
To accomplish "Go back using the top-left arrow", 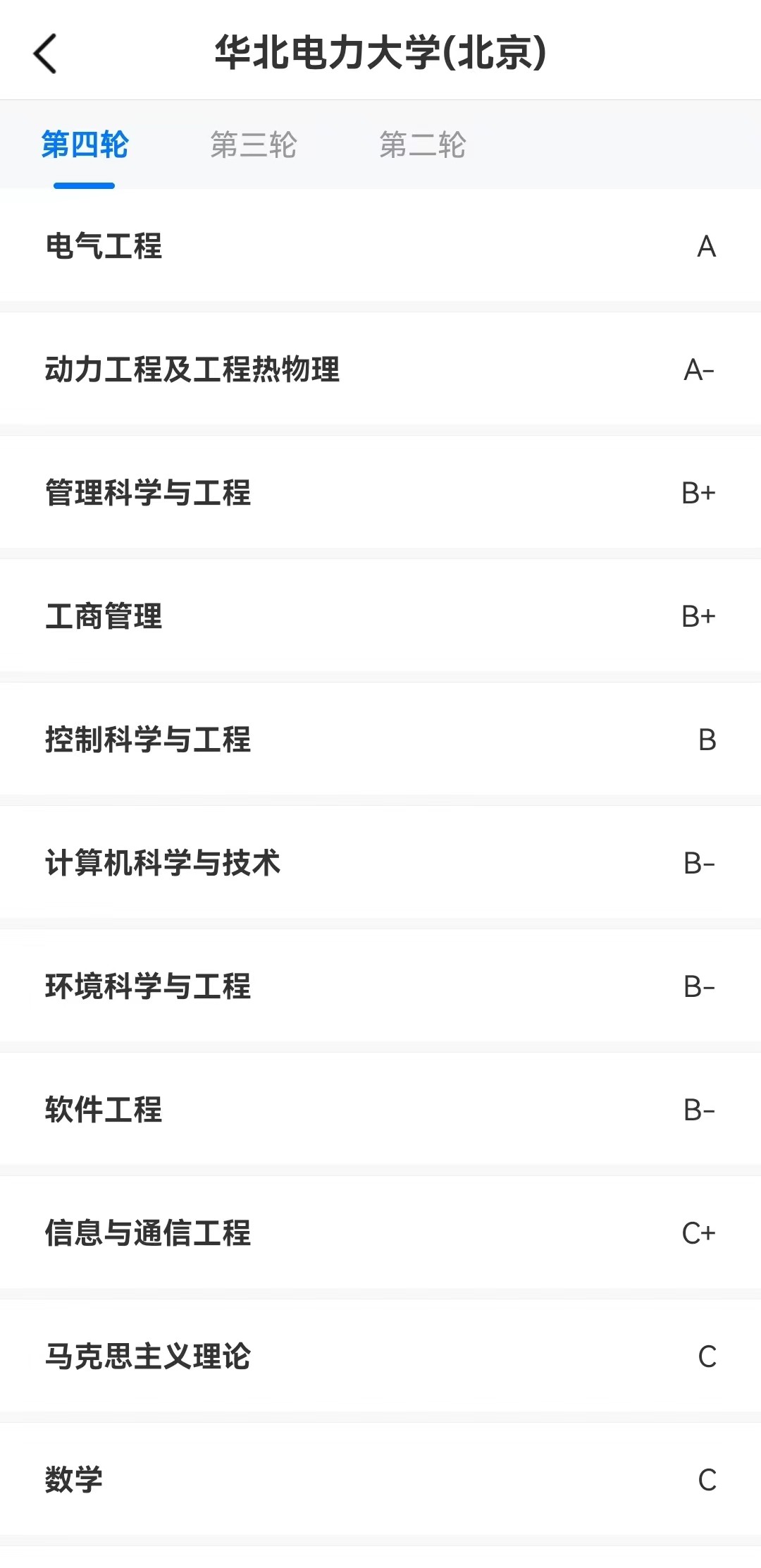I will 46,54.
